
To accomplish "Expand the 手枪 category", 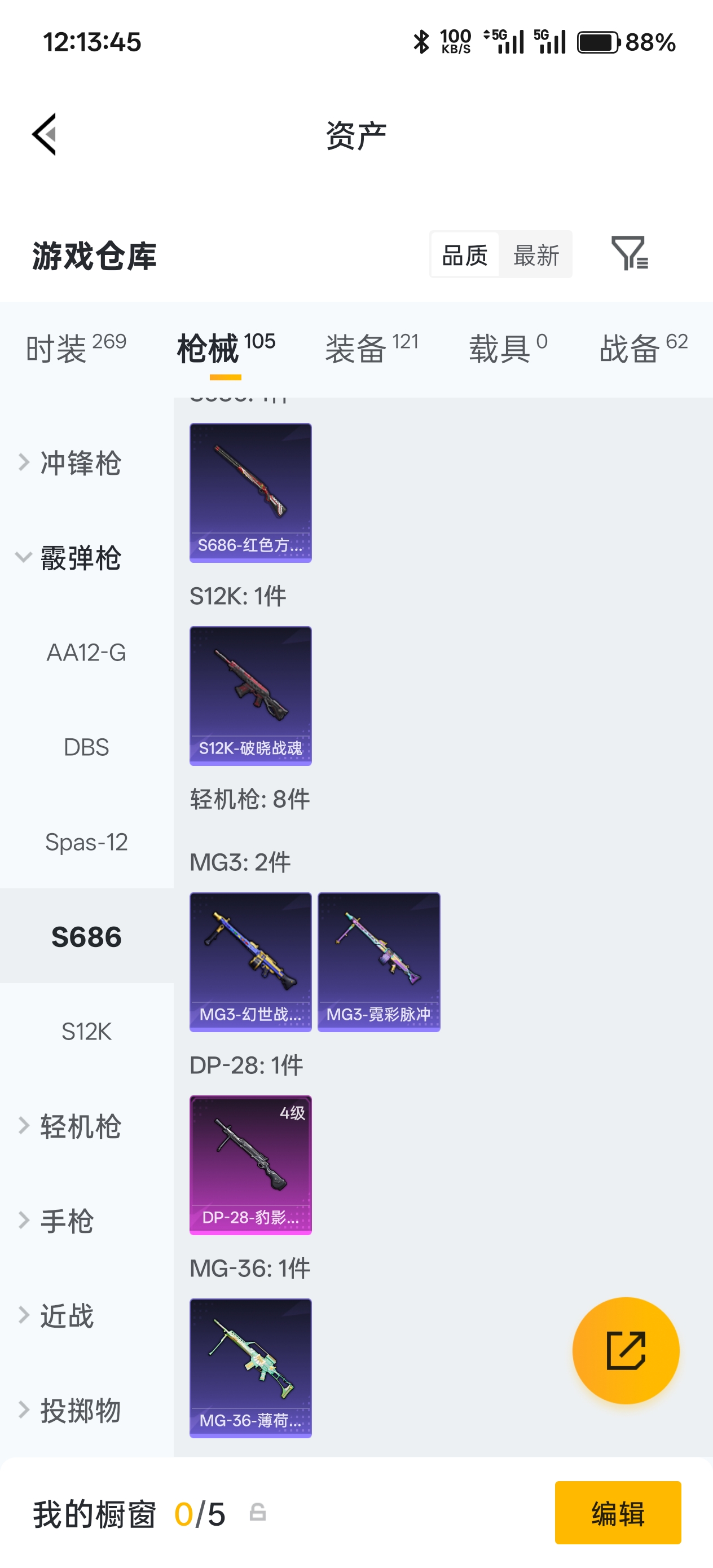I will (x=66, y=1221).
